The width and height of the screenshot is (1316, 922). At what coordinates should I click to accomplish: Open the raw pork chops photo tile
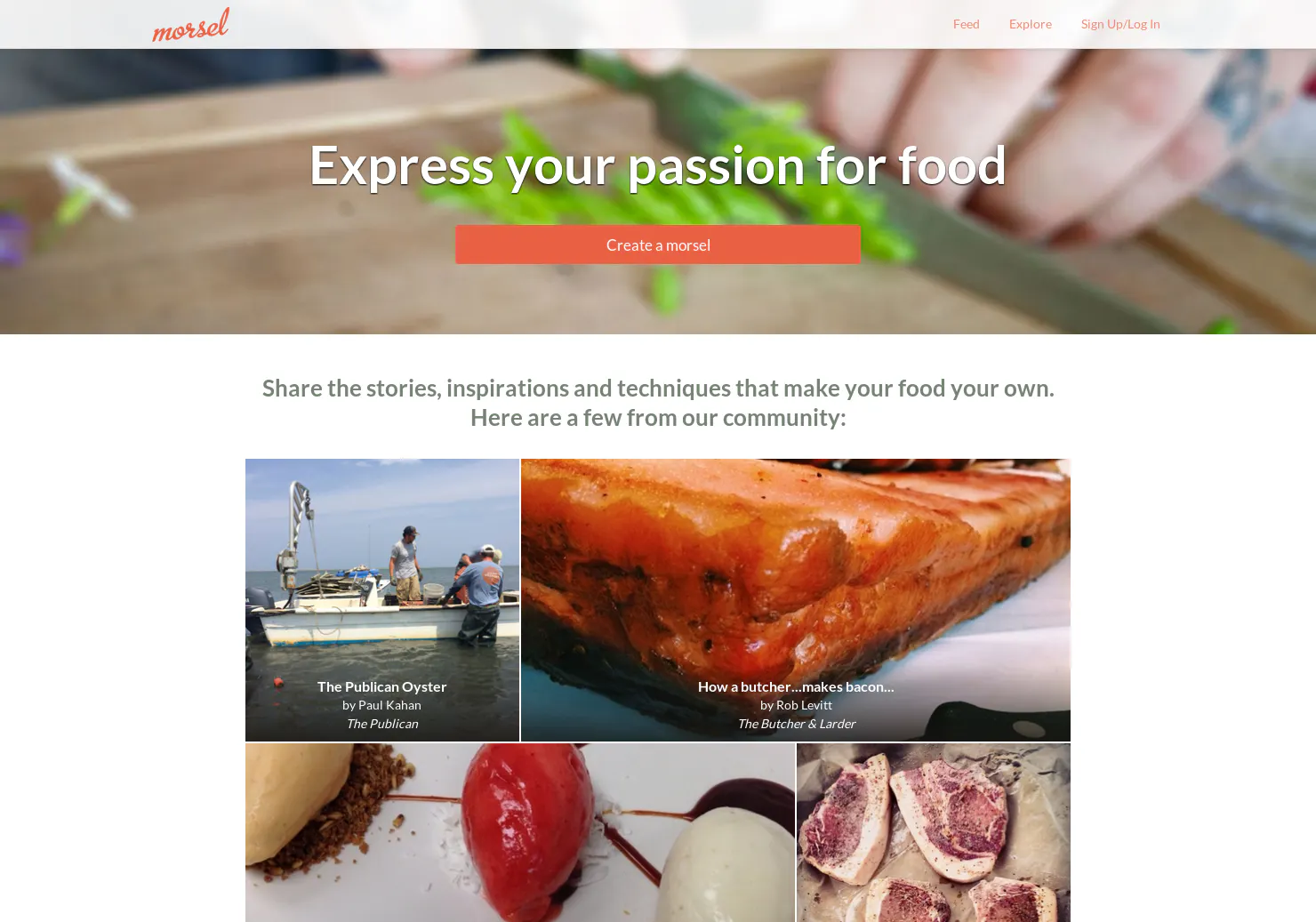coord(934,832)
